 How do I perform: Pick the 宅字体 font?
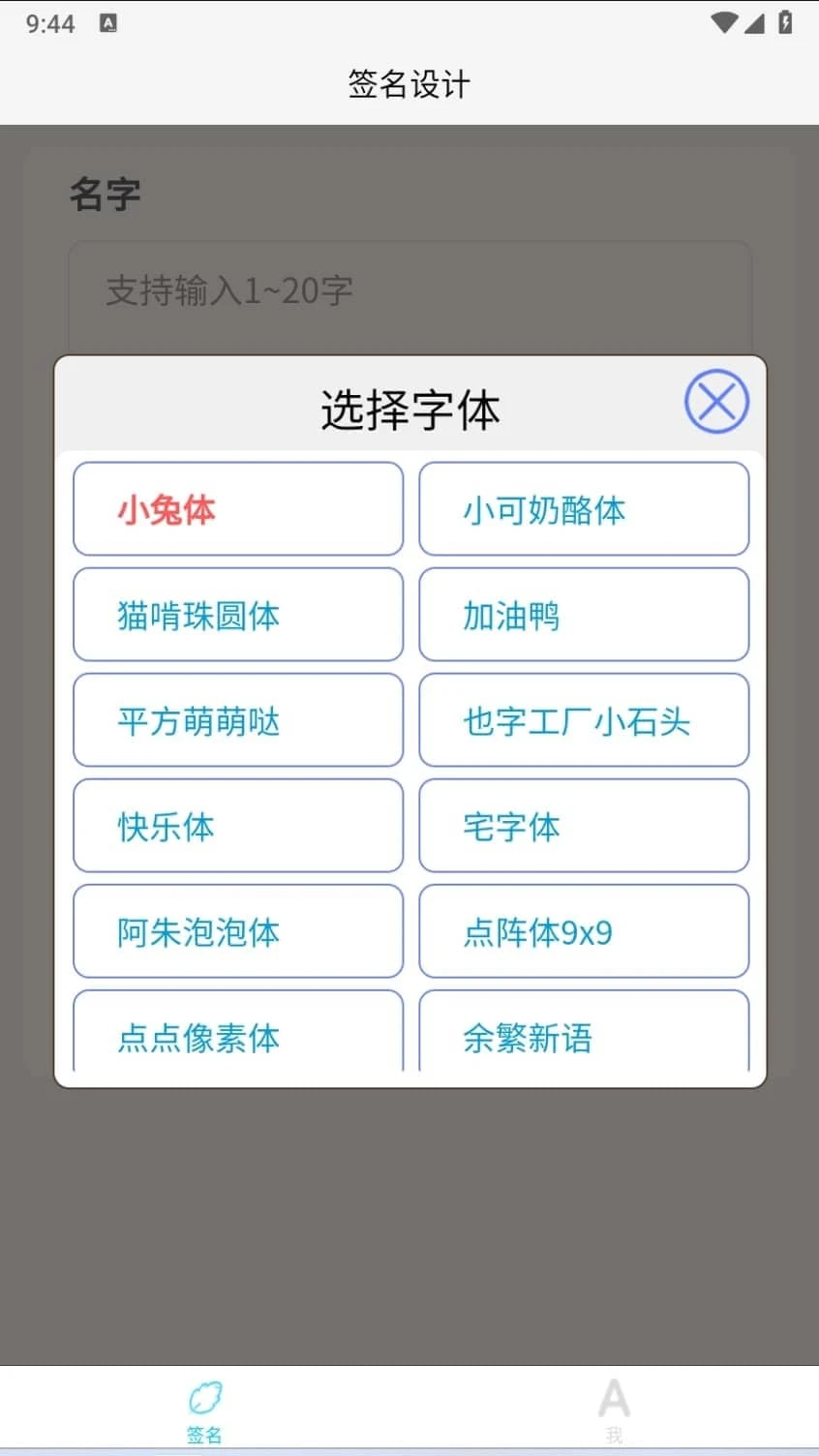click(x=584, y=826)
